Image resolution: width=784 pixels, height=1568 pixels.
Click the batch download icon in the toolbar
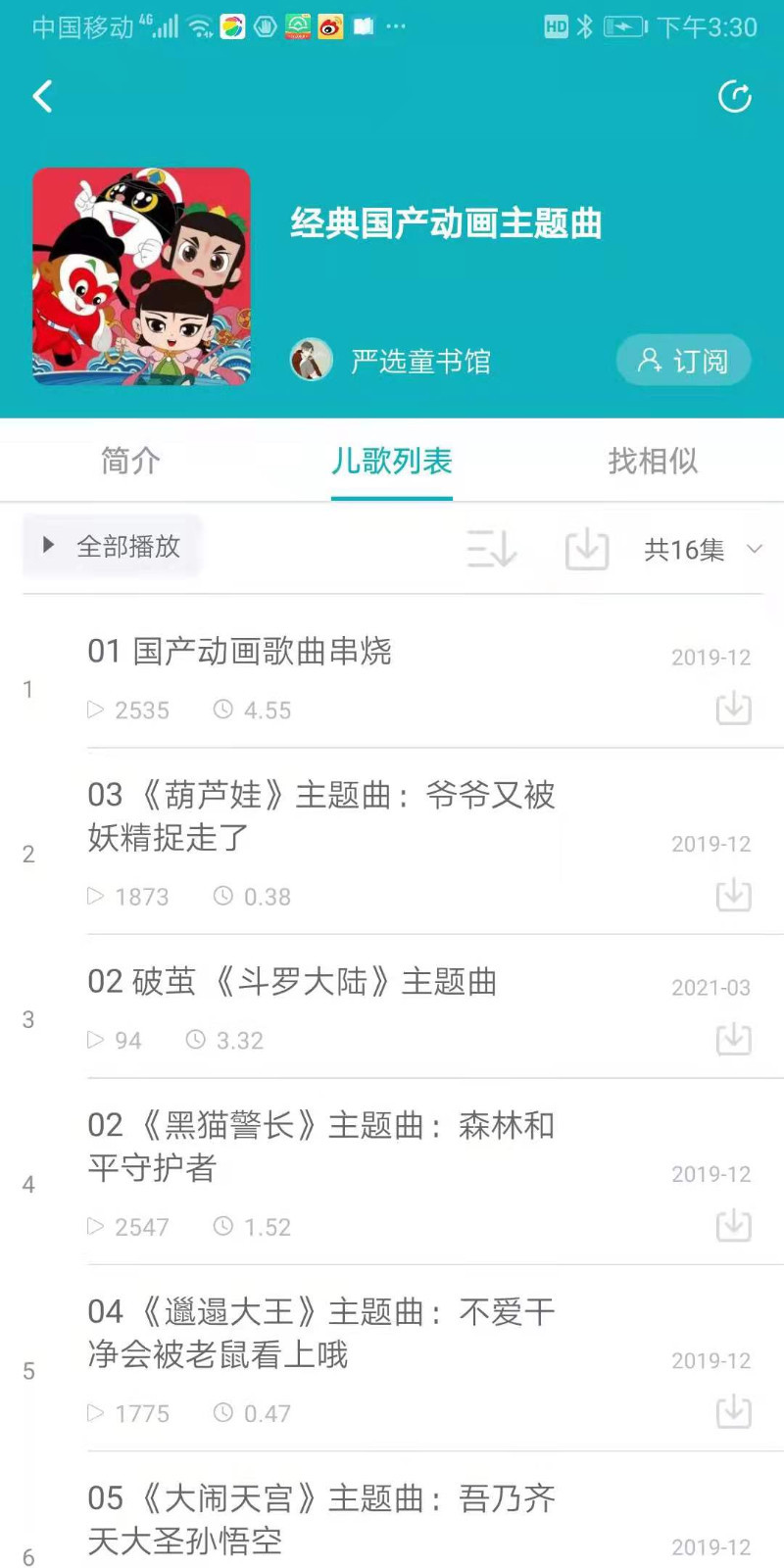(586, 549)
